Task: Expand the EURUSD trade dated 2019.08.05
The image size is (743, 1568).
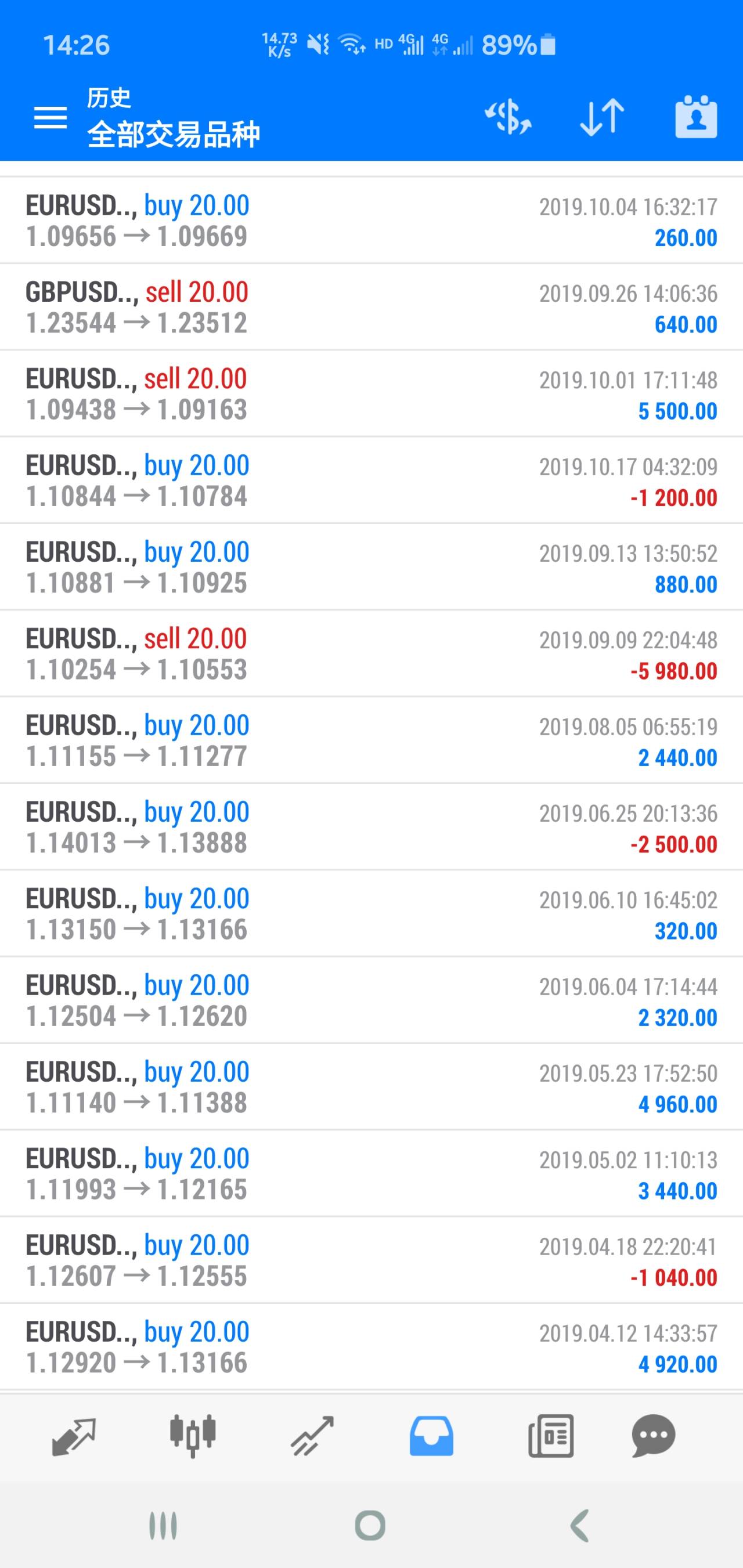Action: point(371,740)
